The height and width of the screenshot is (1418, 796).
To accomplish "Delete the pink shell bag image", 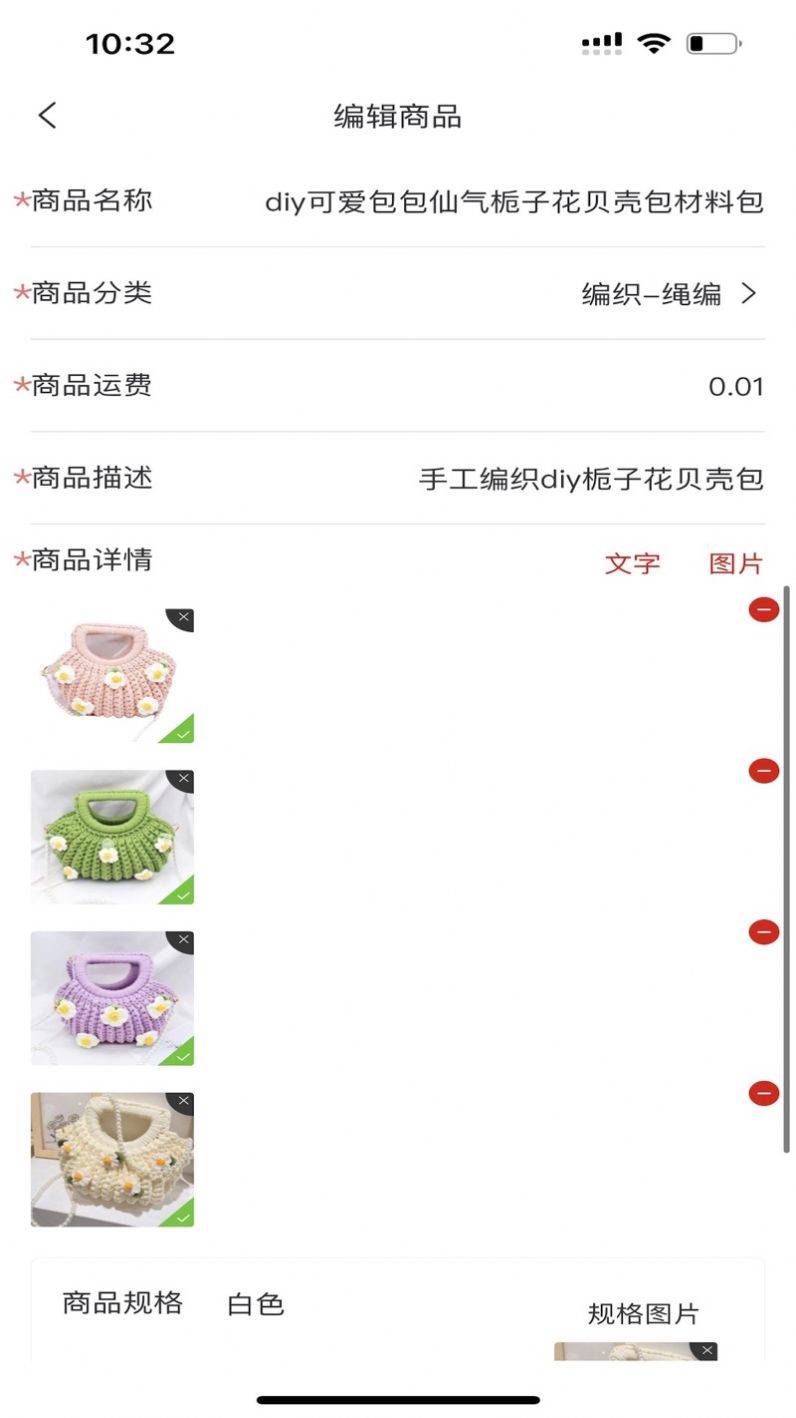I will pos(183,618).
